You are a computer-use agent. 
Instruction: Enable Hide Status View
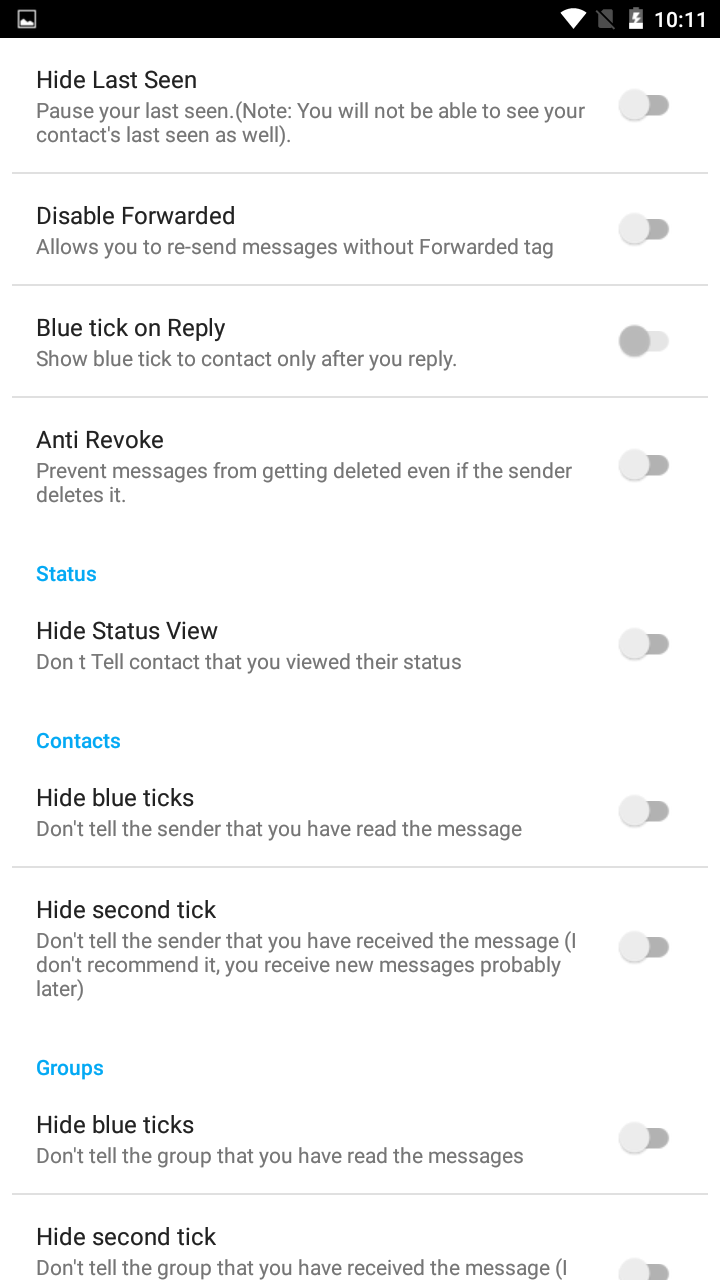click(644, 644)
